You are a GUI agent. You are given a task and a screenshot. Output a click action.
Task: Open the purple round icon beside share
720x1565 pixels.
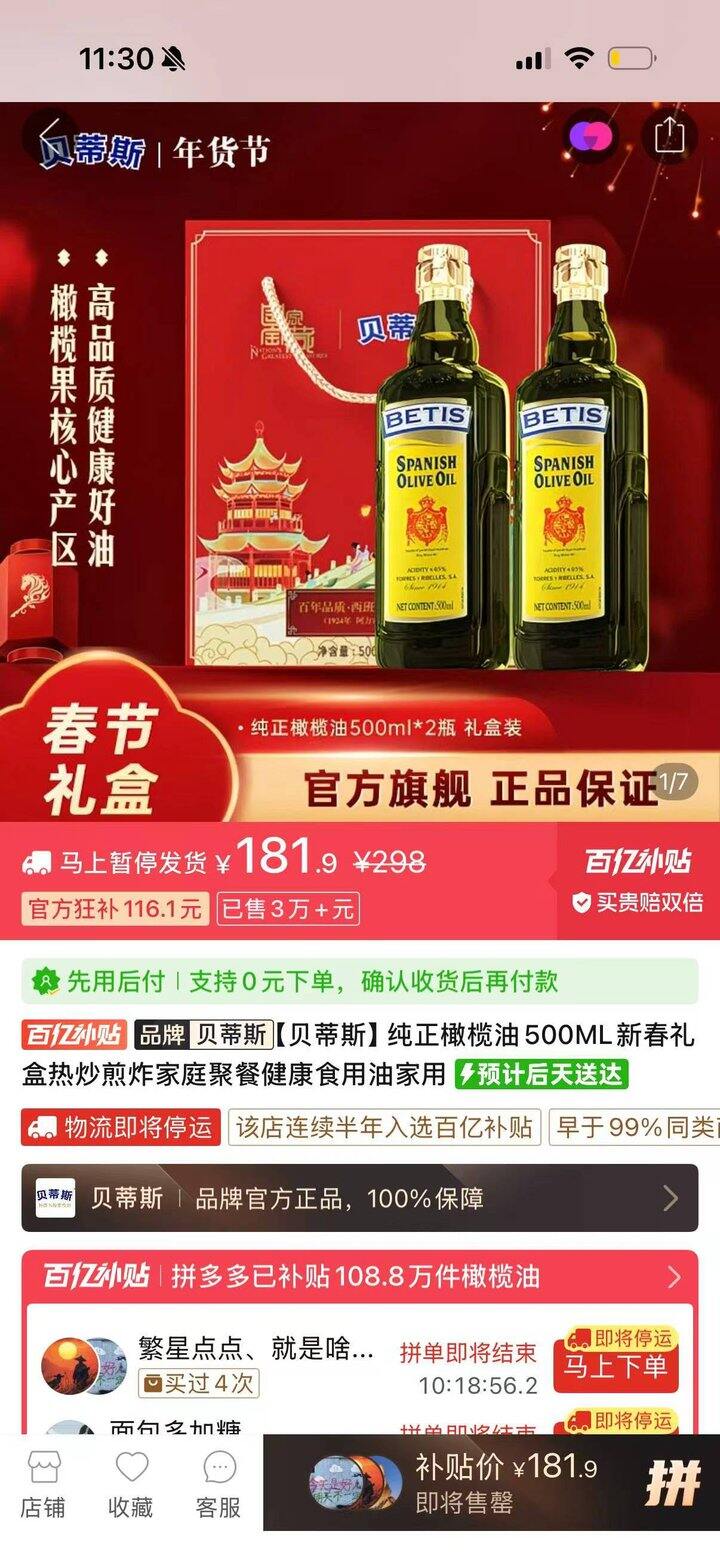click(590, 136)
